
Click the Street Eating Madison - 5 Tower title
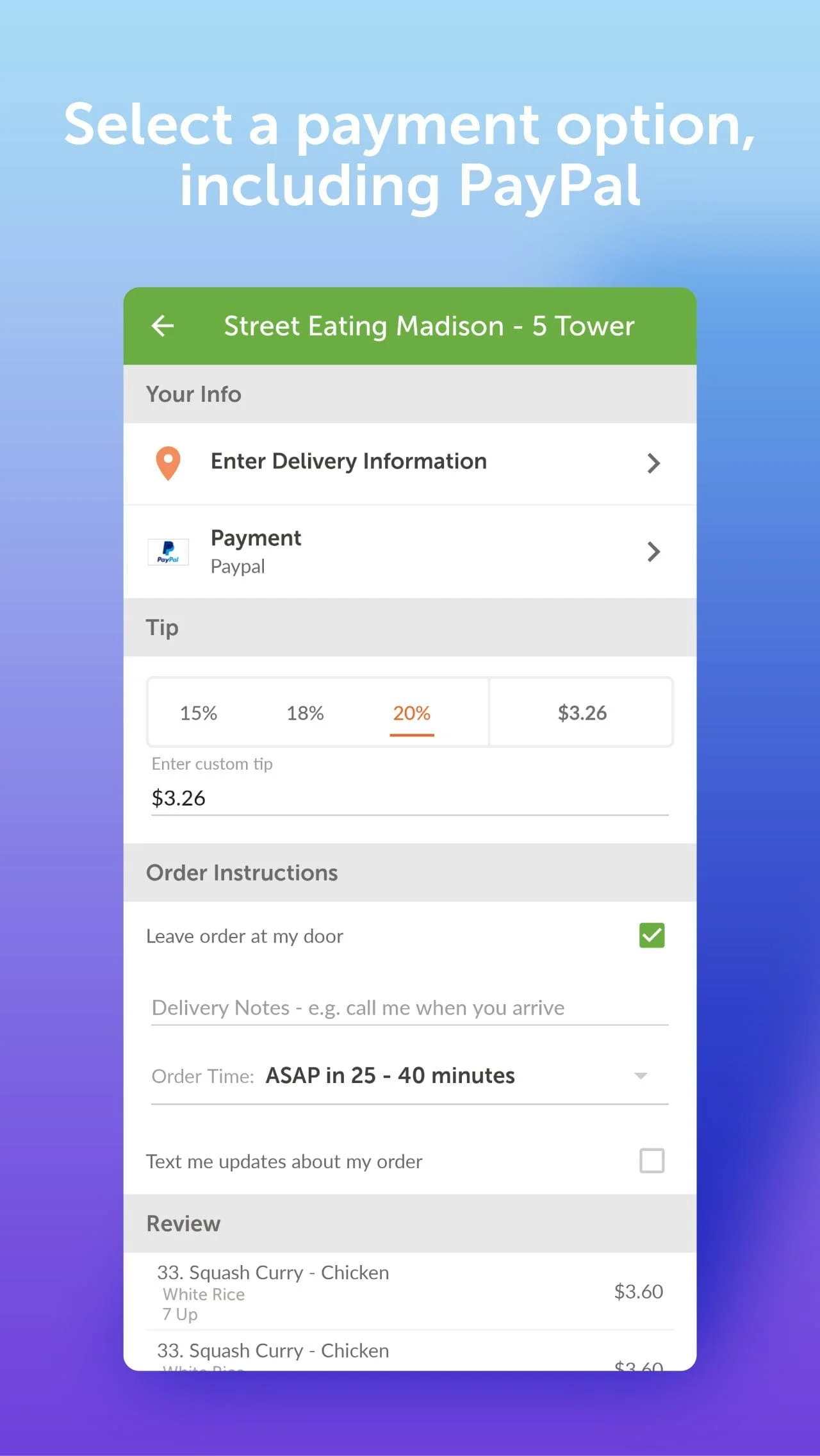tap(429, 326)
